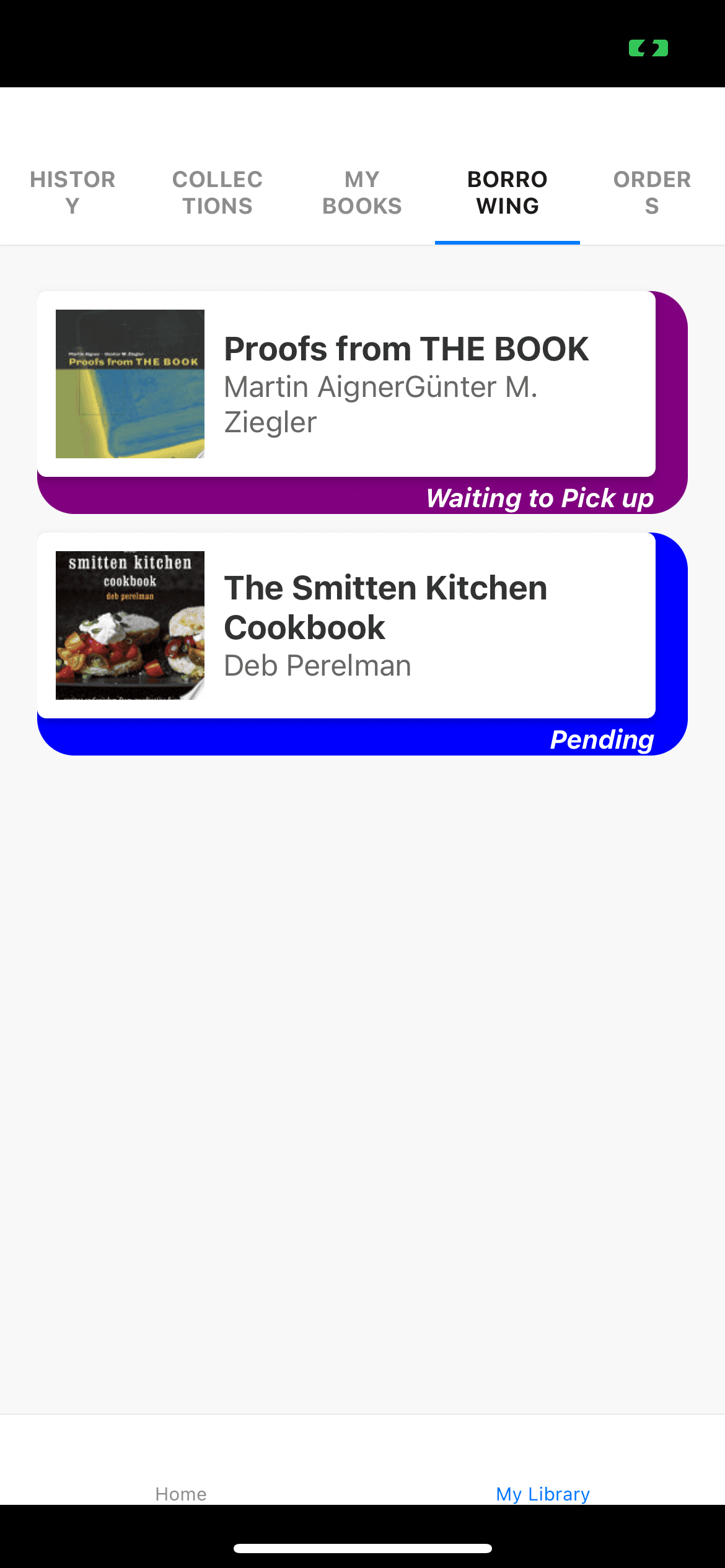
Task: Click the Pending status label
Action: (x=602, y=739)
